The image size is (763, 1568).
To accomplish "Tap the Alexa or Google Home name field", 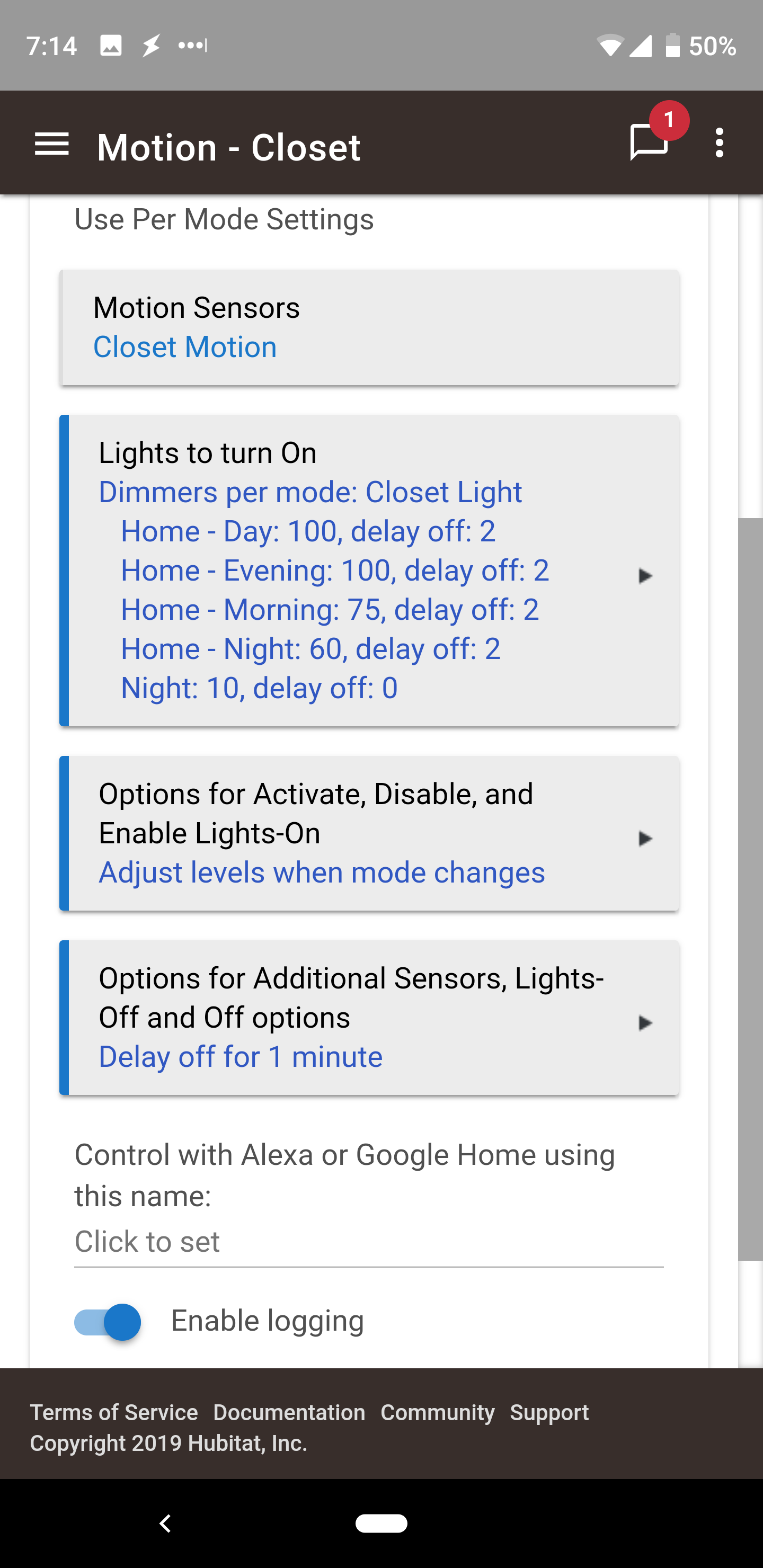I will tap(369, 1242).
